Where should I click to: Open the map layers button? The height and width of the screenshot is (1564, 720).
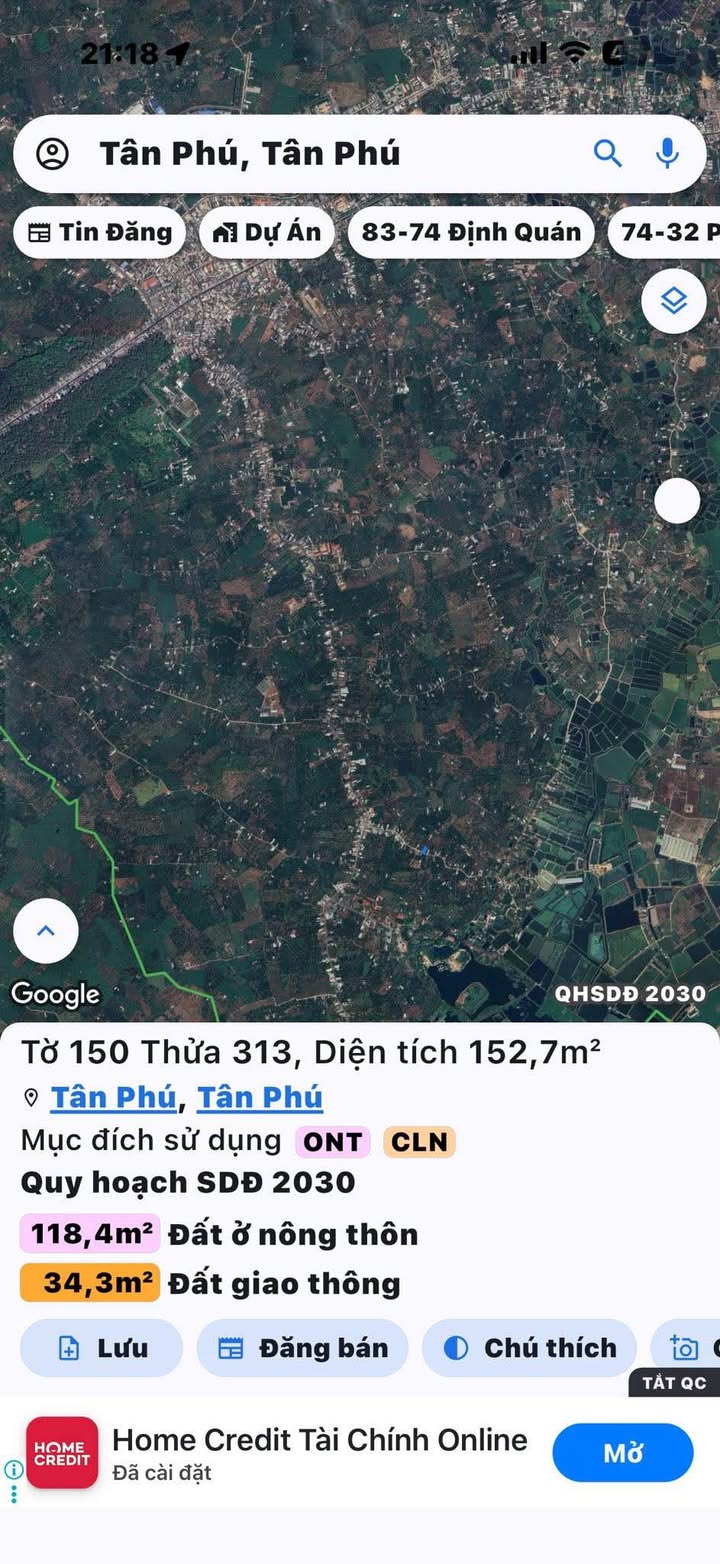[x=674, y=300]
